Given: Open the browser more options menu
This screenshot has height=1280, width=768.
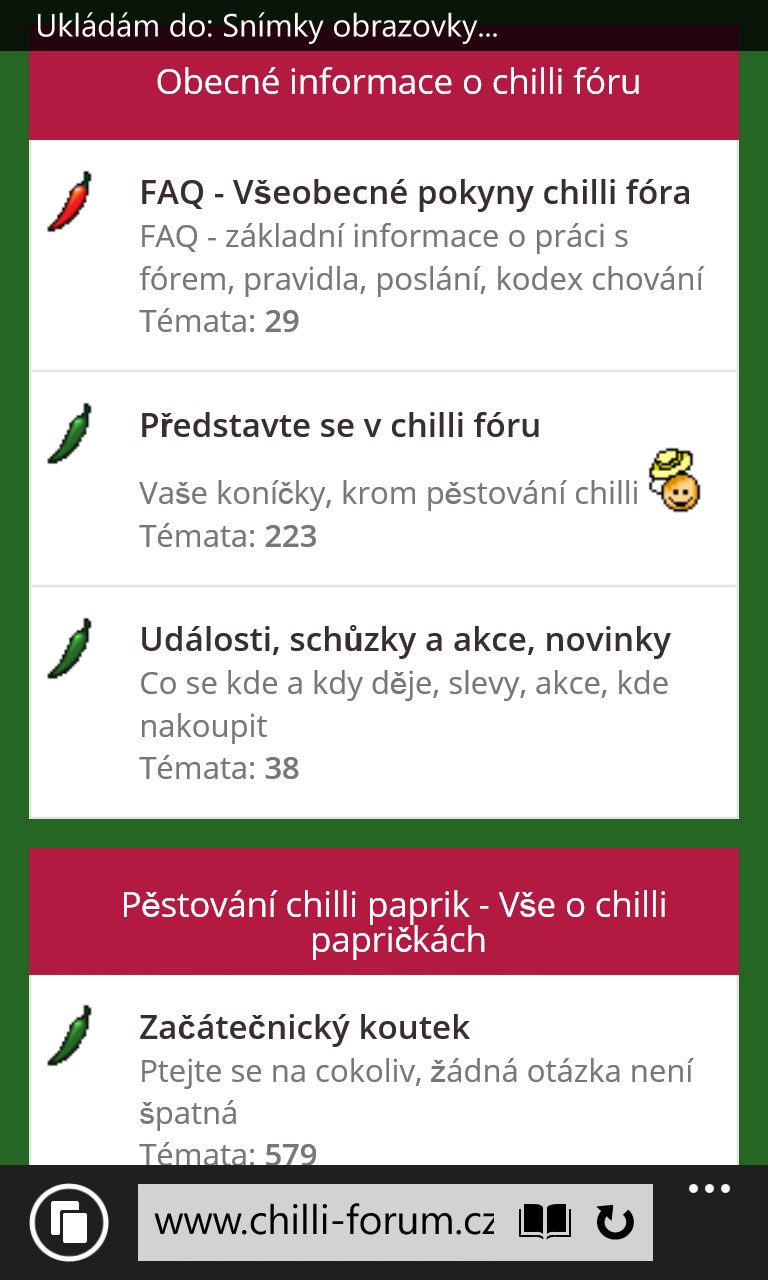Looking at the screenshot, I should 709,1190.
